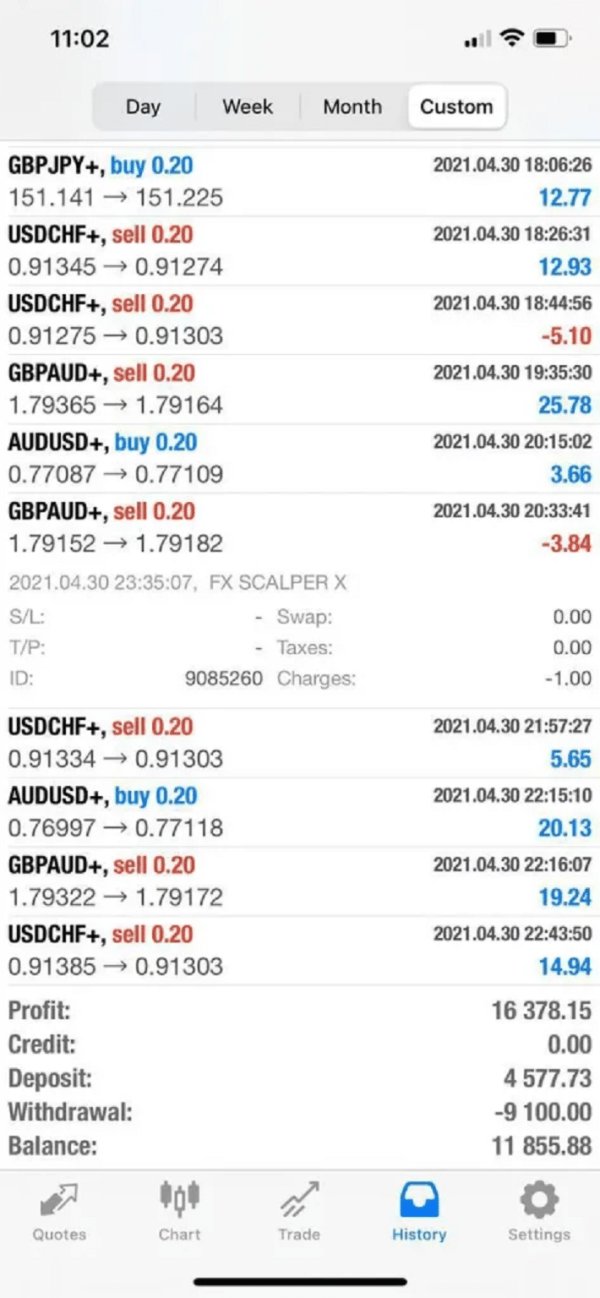This screenshot has width=600, height=1298.
Task: Expand the GBPAUD+ trade with 25.78 profit
Action: 300,389
